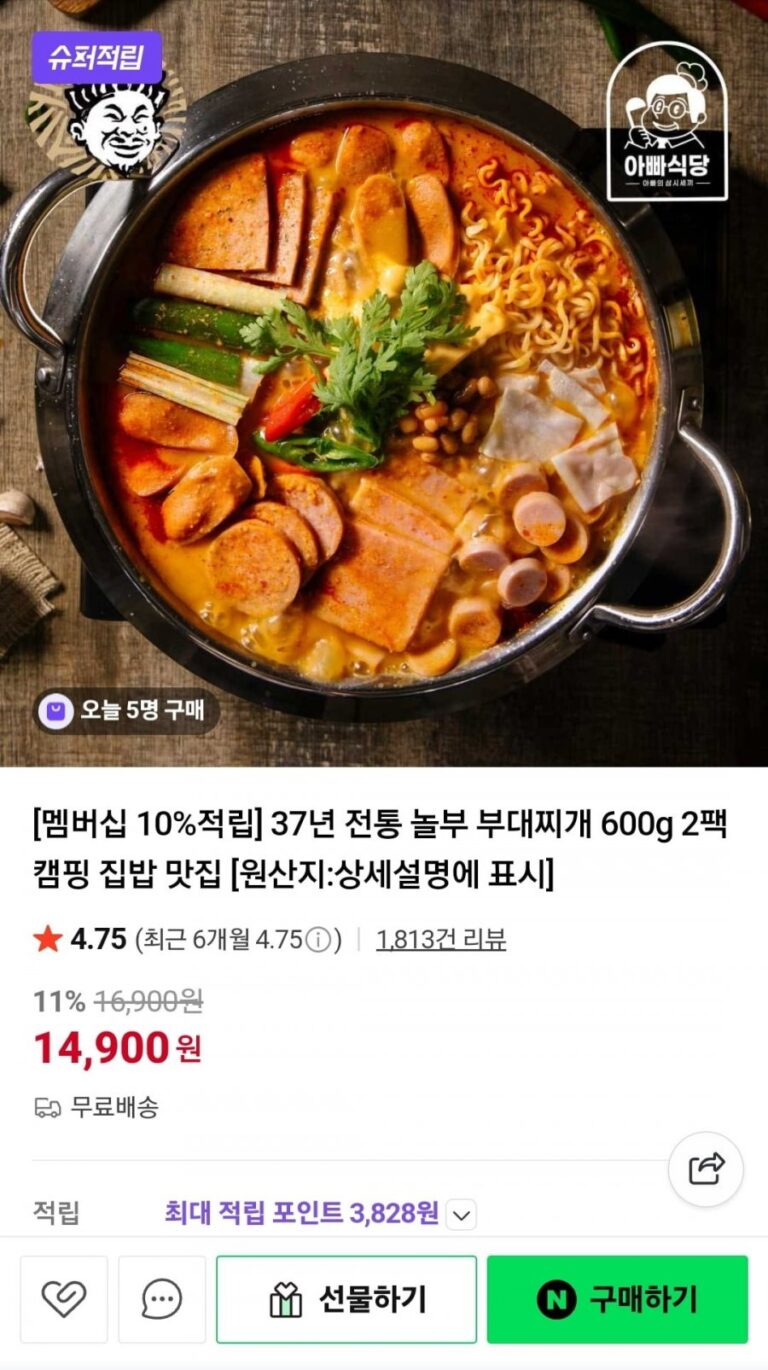The width and height of the screenshot is (768, 1370).
Task: Open the chat inquiry icon
Action: click(161, 1299)
